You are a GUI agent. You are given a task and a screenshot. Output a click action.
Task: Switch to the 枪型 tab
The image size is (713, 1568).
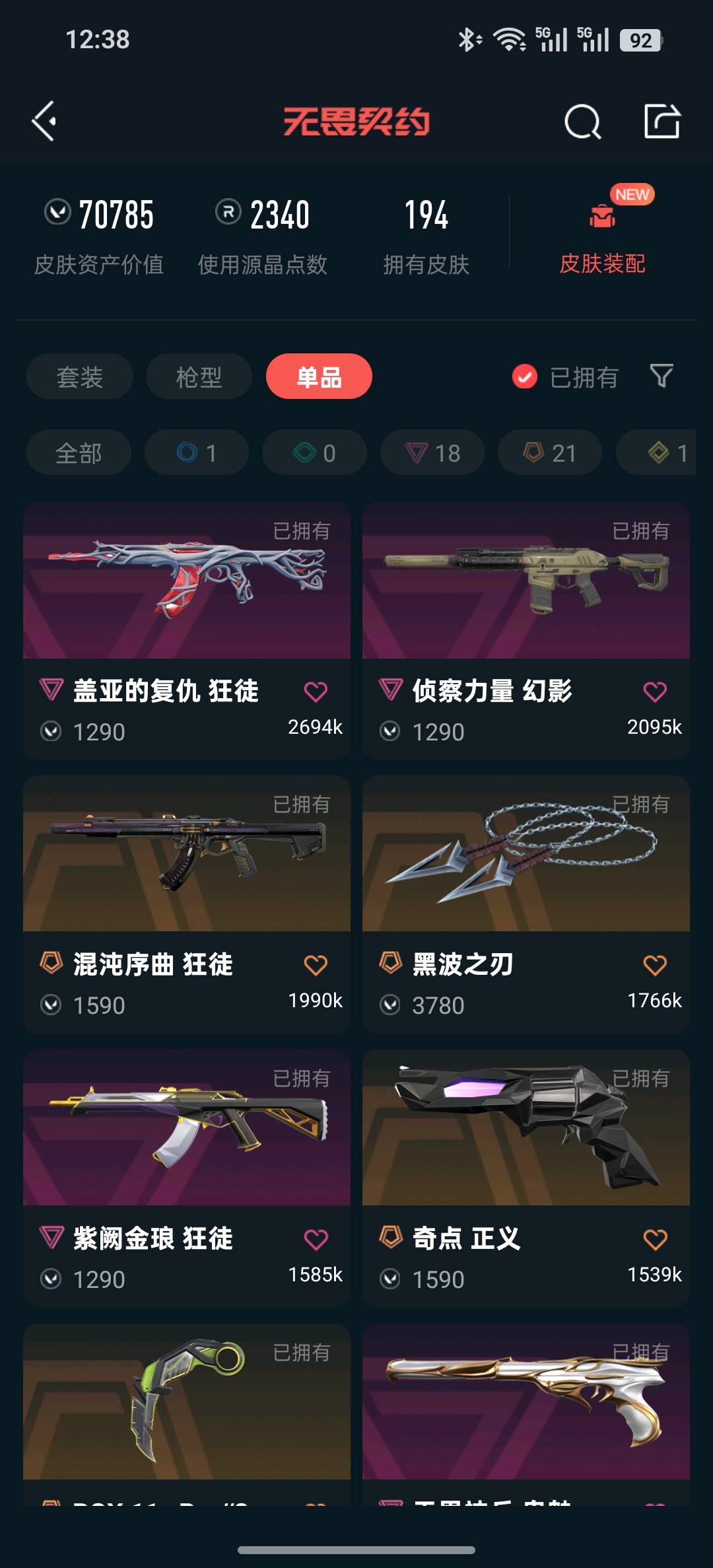point(199,376)
